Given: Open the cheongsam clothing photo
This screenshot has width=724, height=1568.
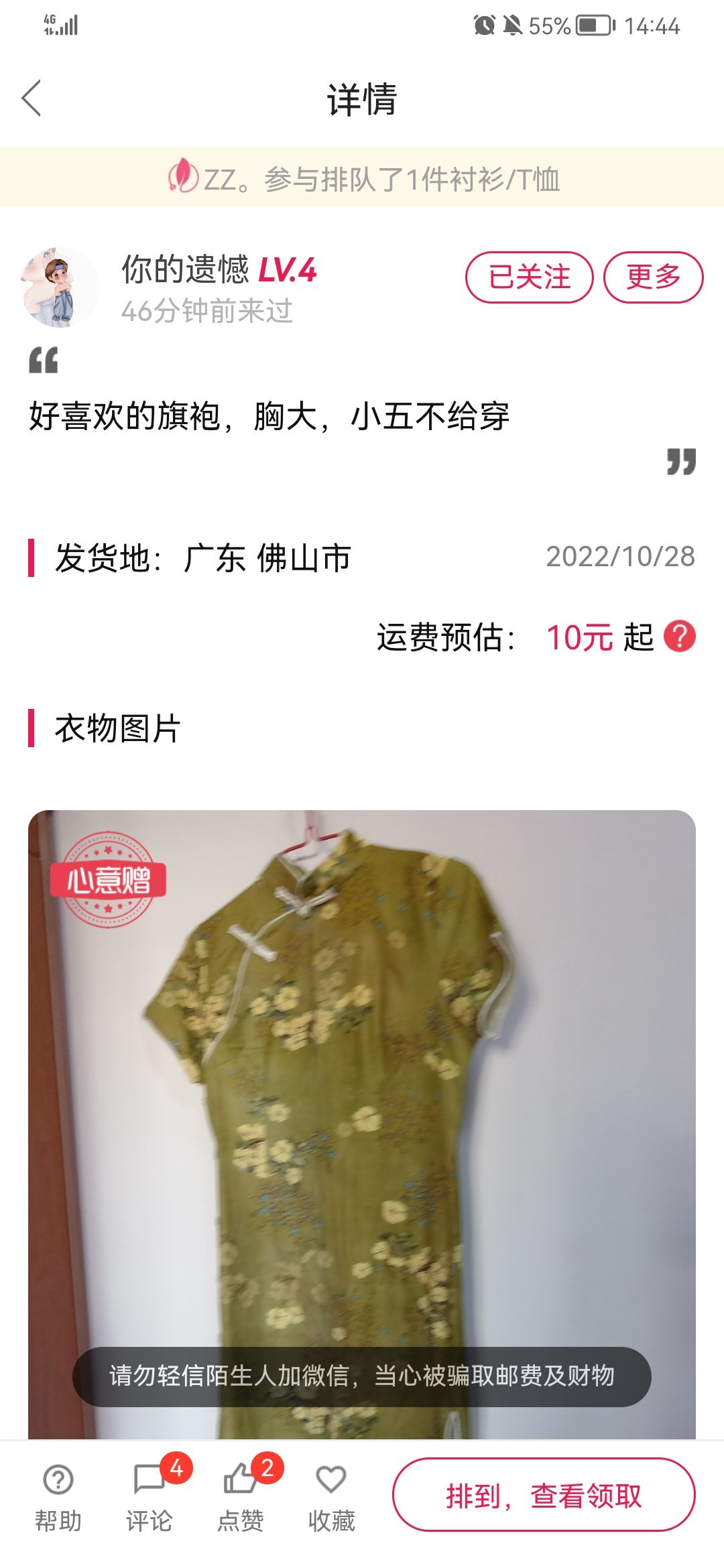Looking at the screenshot, I should tap(362, 1124).
